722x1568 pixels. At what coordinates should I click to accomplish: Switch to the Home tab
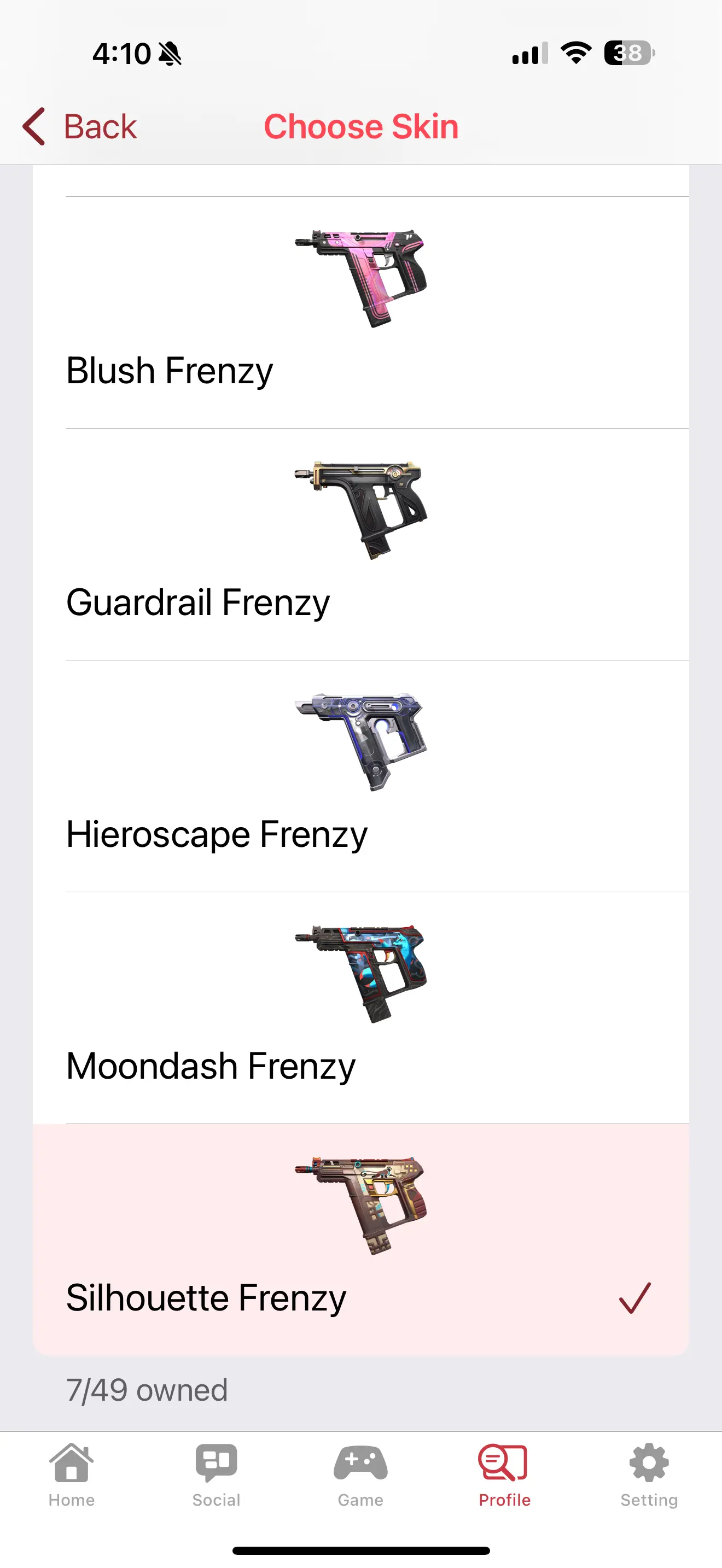[x=72, y=1475]
